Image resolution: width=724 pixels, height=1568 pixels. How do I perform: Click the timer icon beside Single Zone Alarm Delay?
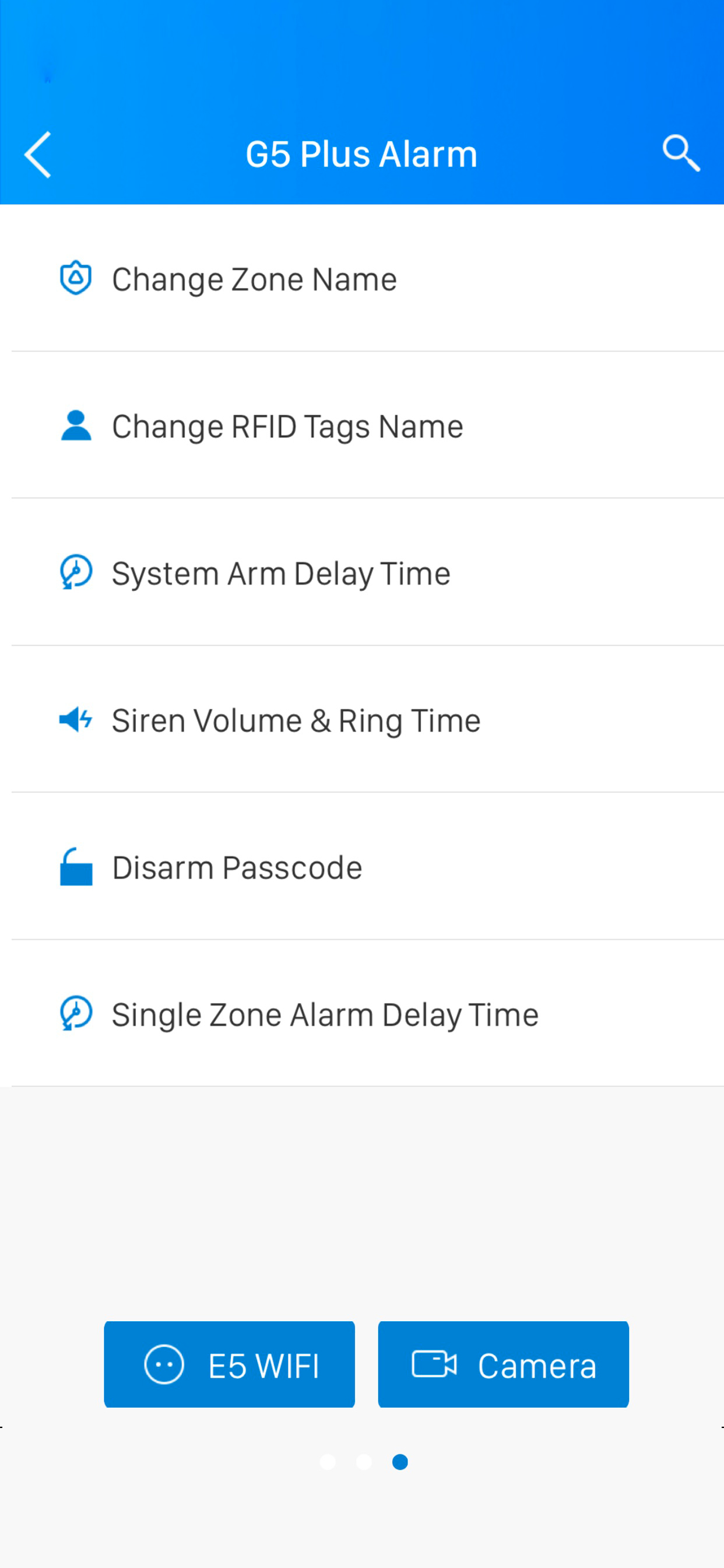pos(75,1013)
